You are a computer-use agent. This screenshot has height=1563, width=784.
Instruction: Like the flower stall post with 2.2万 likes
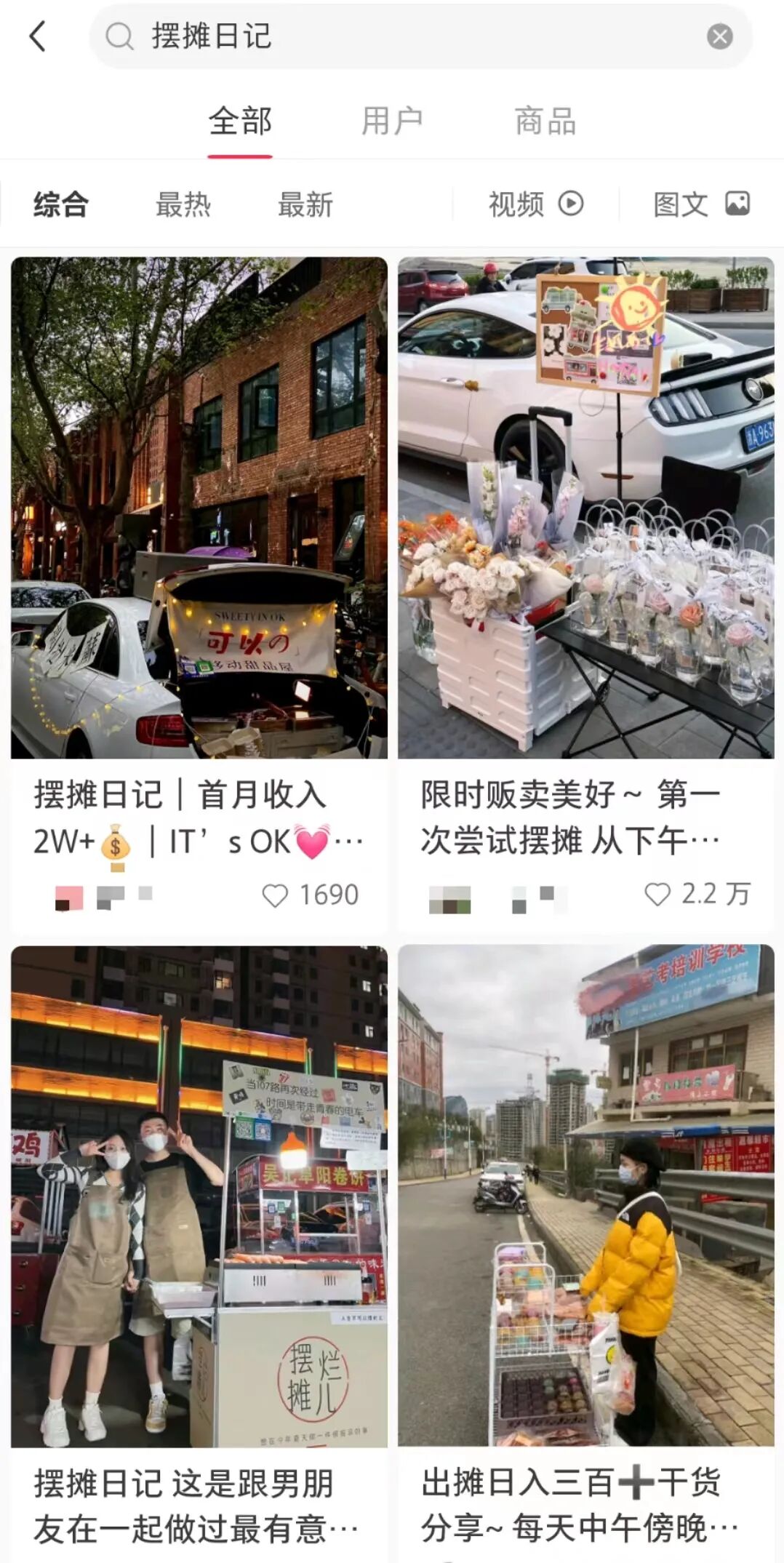point(657,894)
